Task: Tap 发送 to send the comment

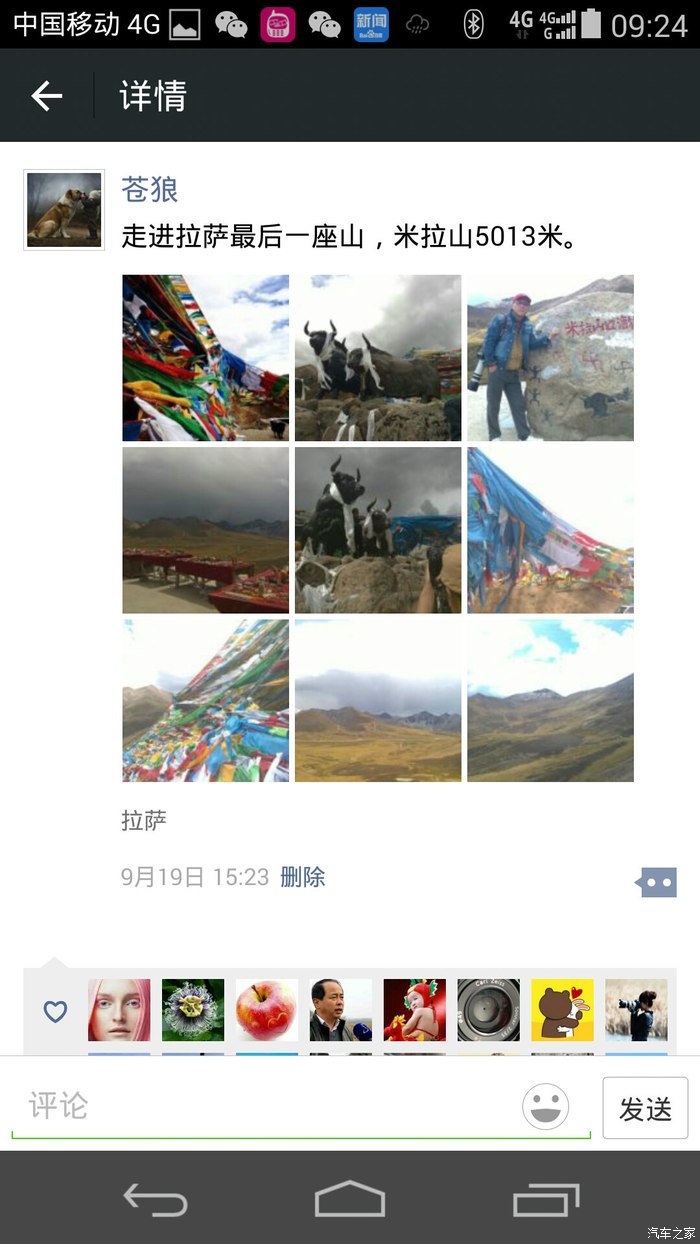Action: (x=645, y=1108)
